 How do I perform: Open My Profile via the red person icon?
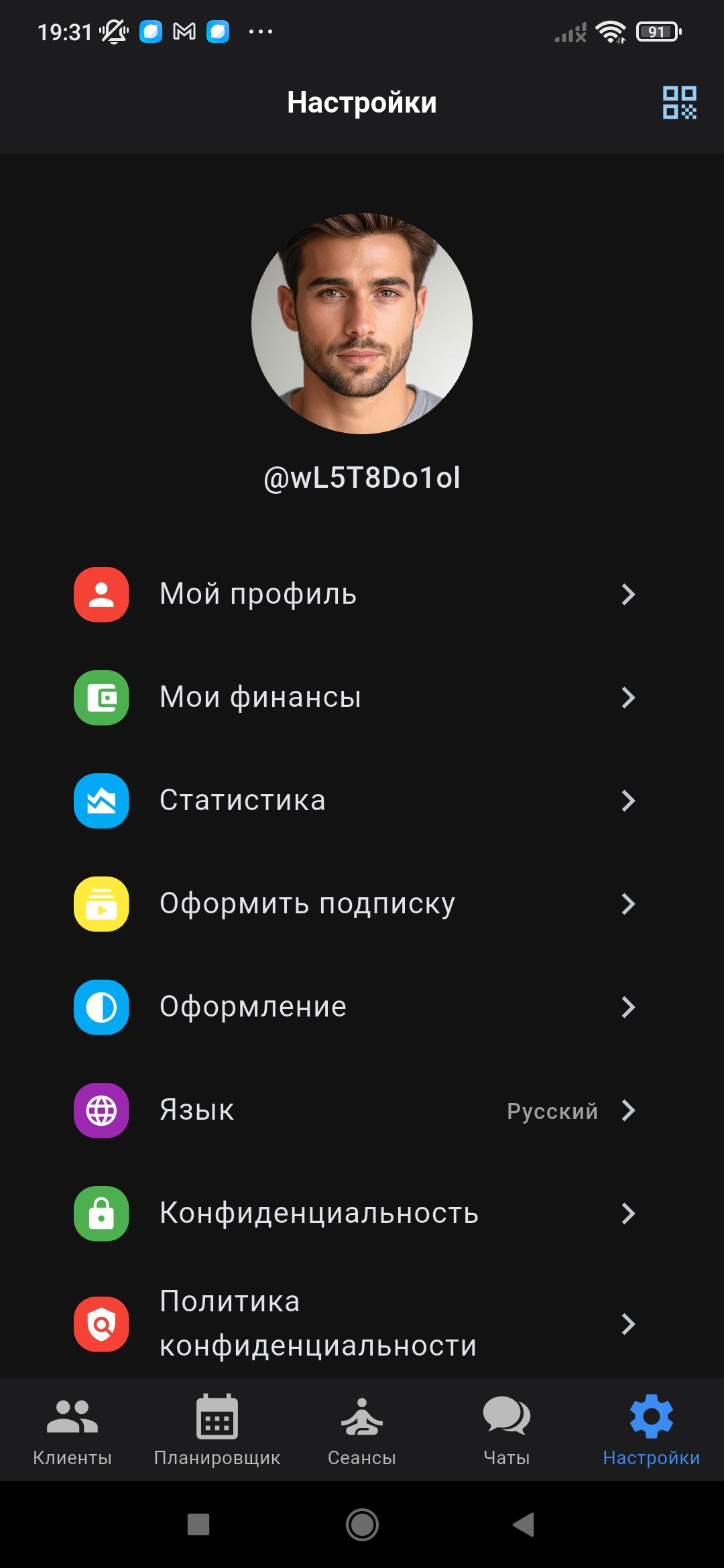coord(101,595)
